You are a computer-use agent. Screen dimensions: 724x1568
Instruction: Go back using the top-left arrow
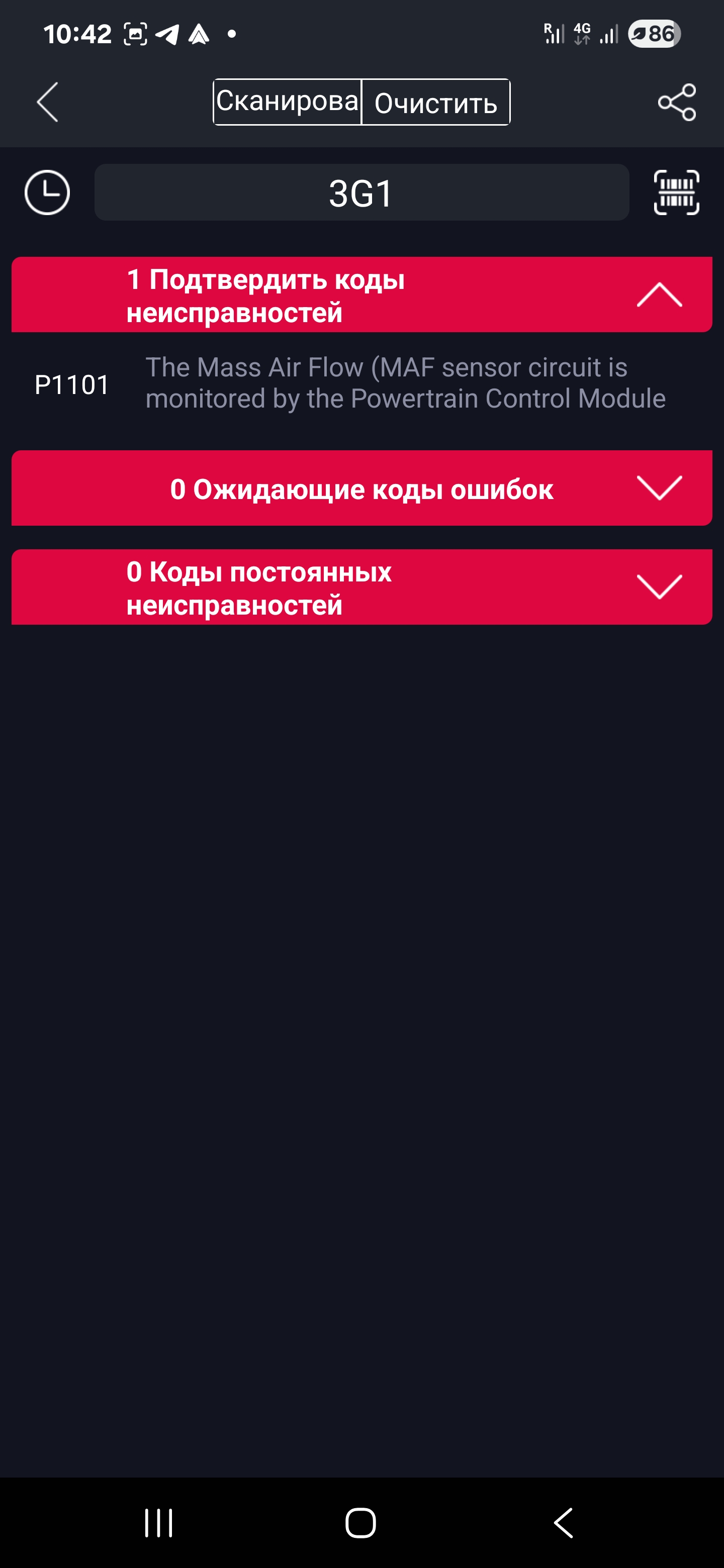click(47, 102)
